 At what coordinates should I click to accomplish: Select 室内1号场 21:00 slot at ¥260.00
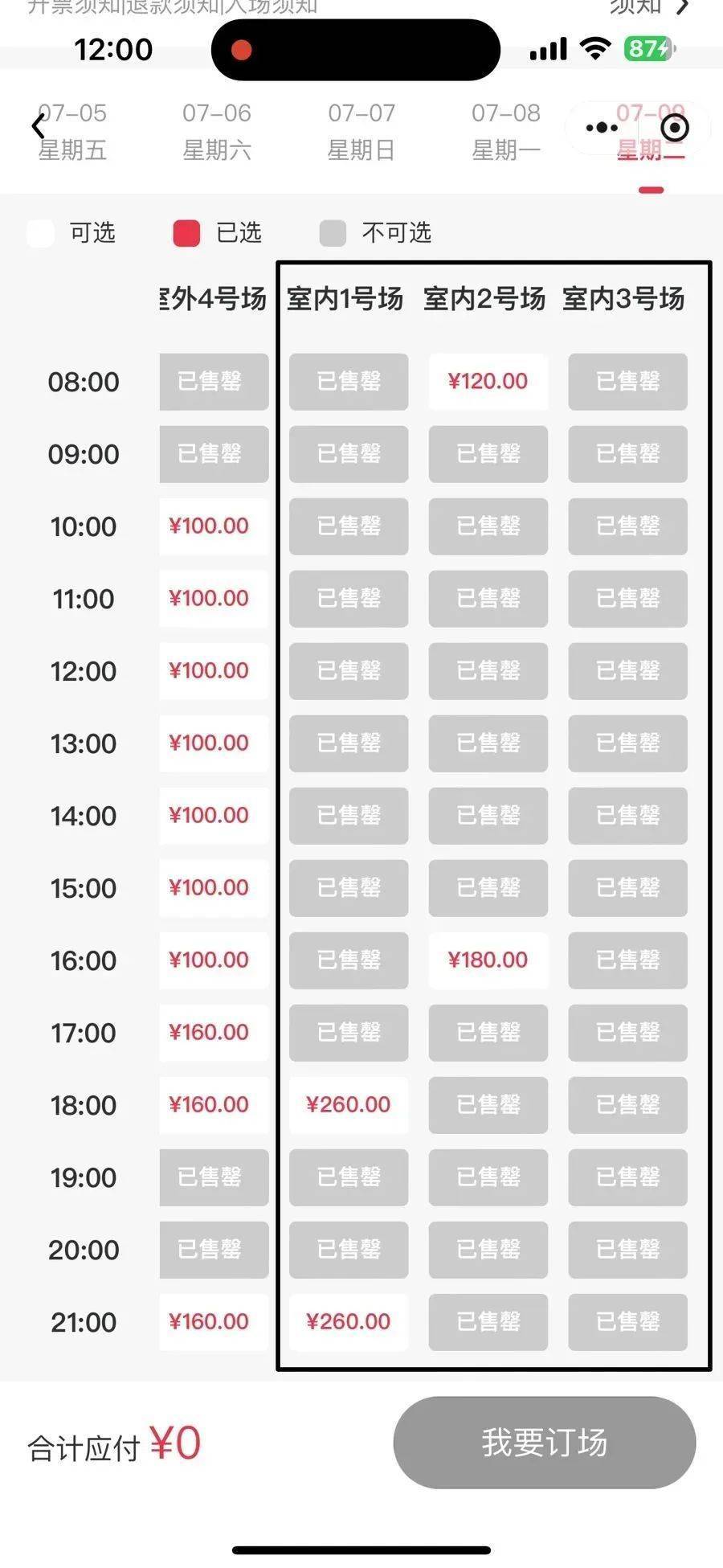(348, 1321)
